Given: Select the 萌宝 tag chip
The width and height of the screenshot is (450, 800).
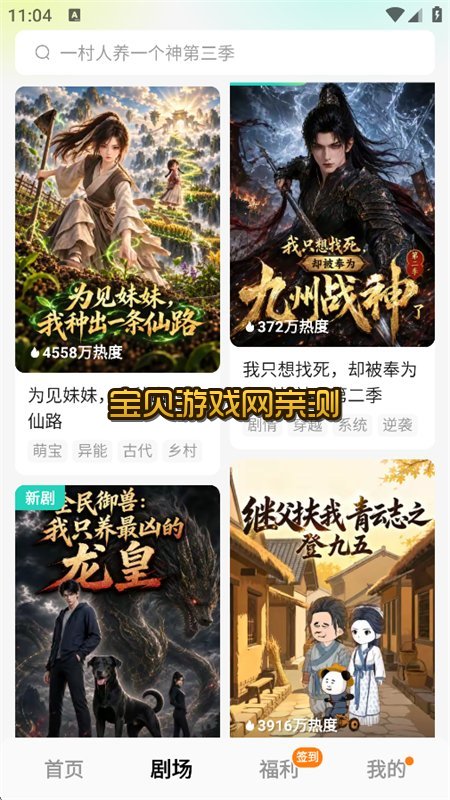Looking at the screenshot, I should tap(47, 451).
